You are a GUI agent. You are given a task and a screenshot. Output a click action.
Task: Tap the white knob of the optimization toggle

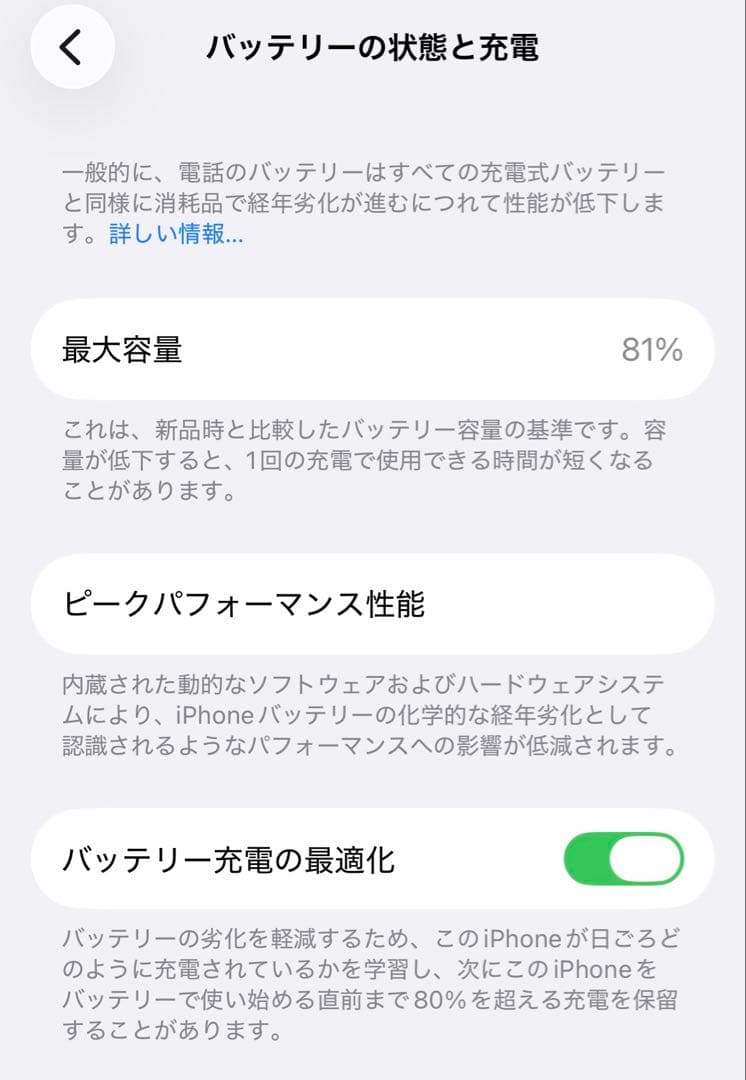pos(643,860)
